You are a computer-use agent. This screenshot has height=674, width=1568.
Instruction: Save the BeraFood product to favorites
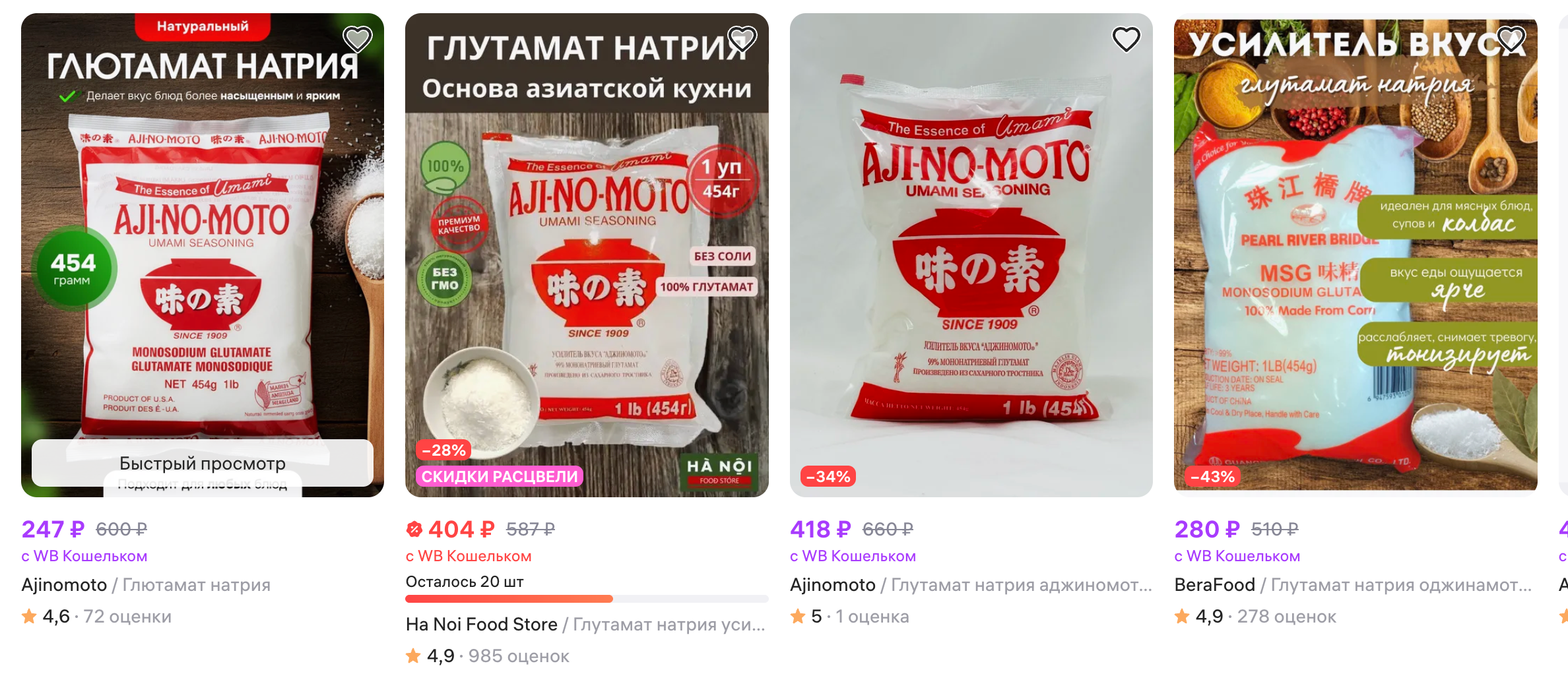coord(1511,39)
